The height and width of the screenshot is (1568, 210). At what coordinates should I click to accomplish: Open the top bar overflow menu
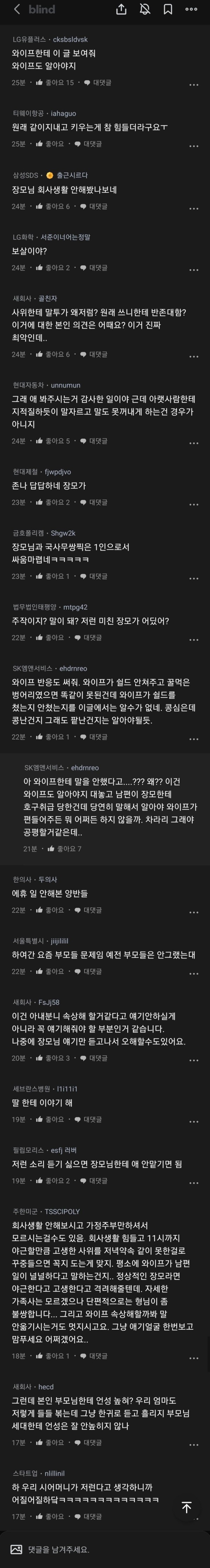tap(191, 9)
